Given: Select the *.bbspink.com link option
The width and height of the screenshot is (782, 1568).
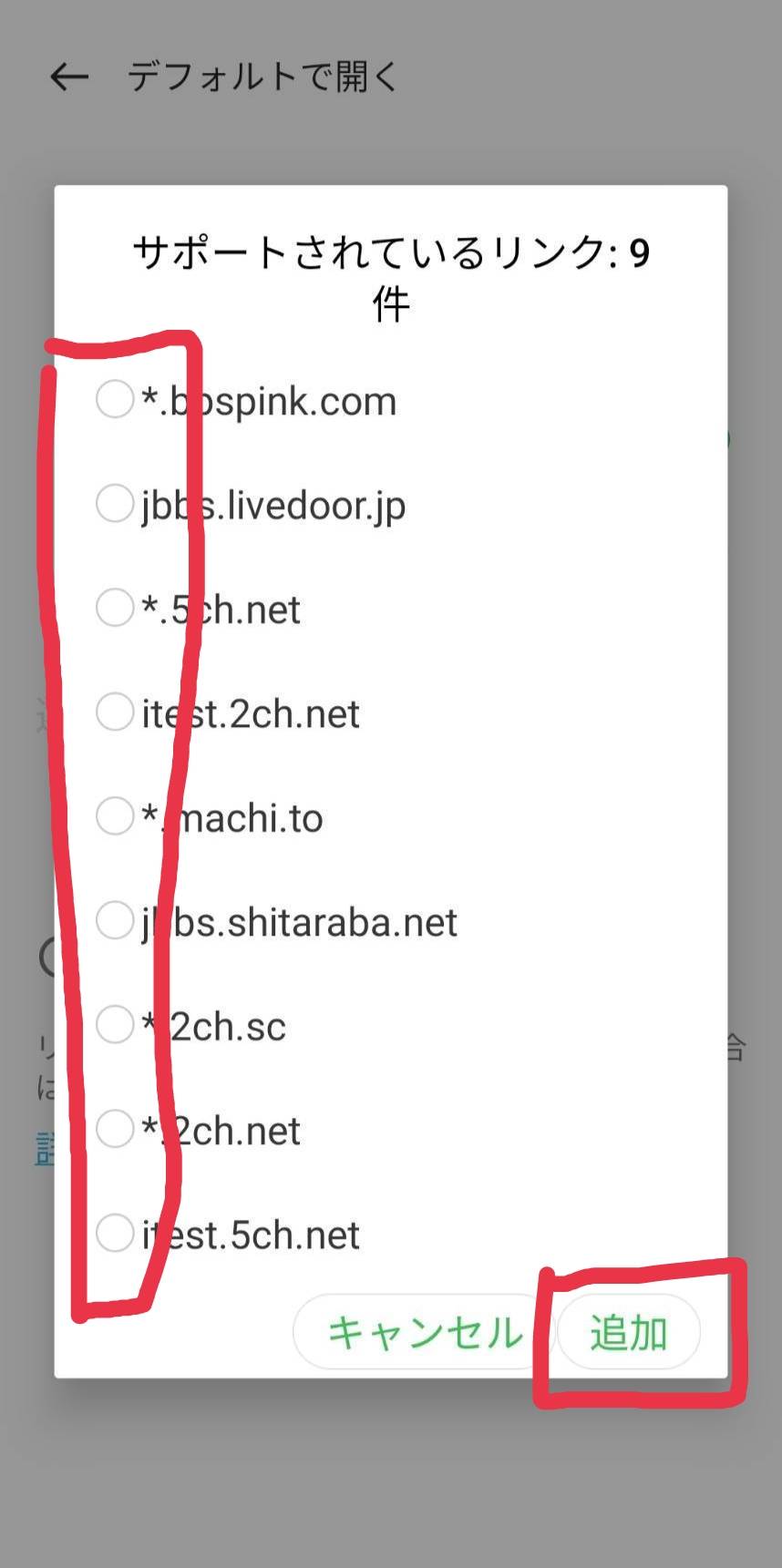Looking at the screenshot, I should 115,399.
